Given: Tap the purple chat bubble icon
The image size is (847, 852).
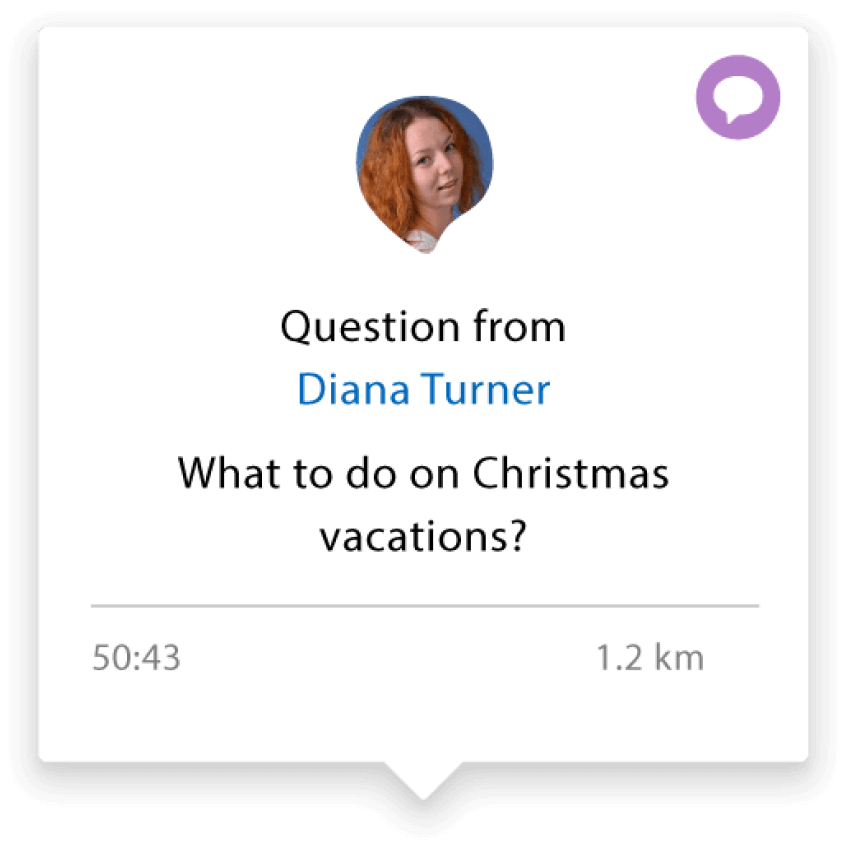Looking at the screenshot, I should [738, 98].
